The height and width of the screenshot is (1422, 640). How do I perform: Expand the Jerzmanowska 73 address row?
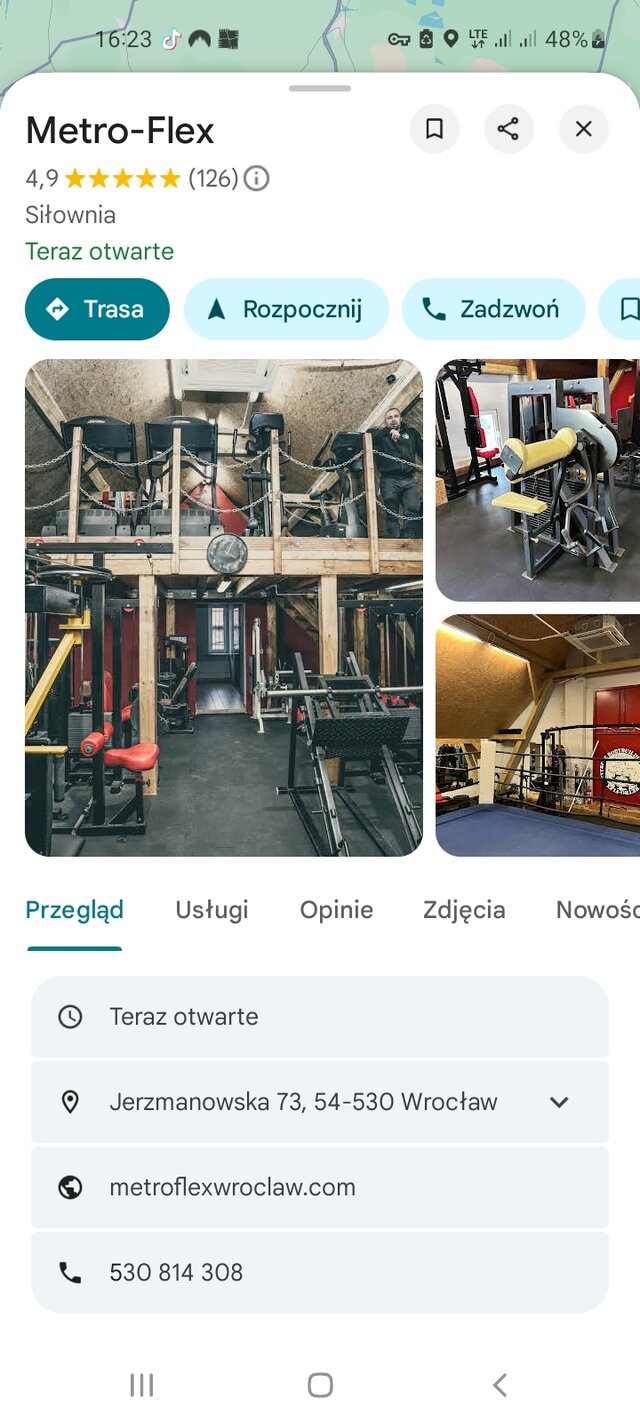click(x=558, y=1102)
